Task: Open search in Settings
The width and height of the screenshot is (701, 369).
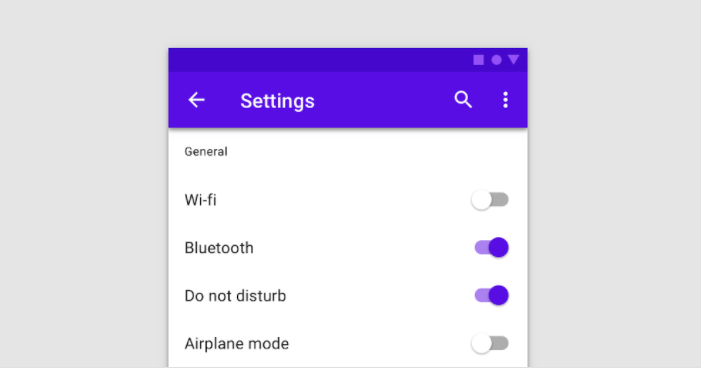Action: point(463,100)
